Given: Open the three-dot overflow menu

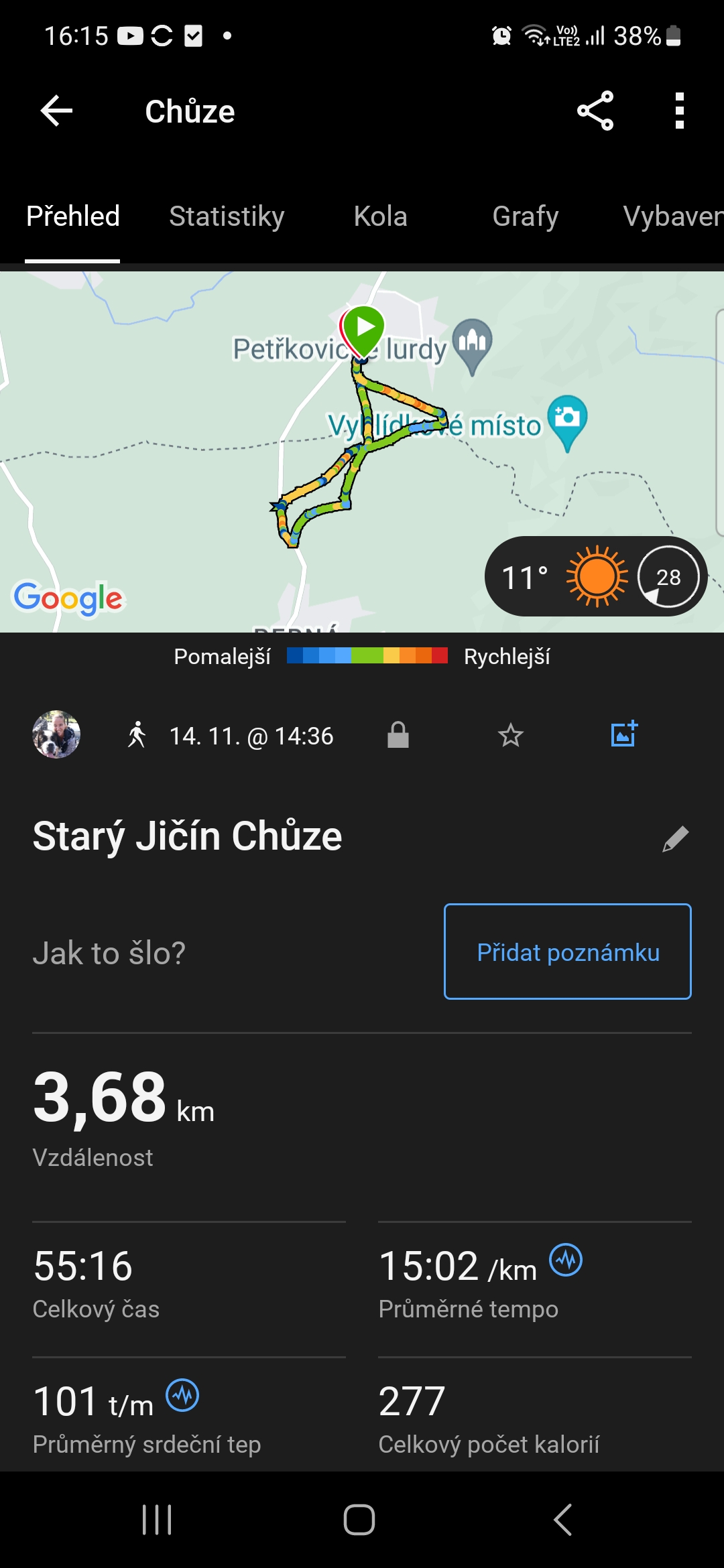Looking at the screenshot, I should pyautogui.click(x=680, y=111).
